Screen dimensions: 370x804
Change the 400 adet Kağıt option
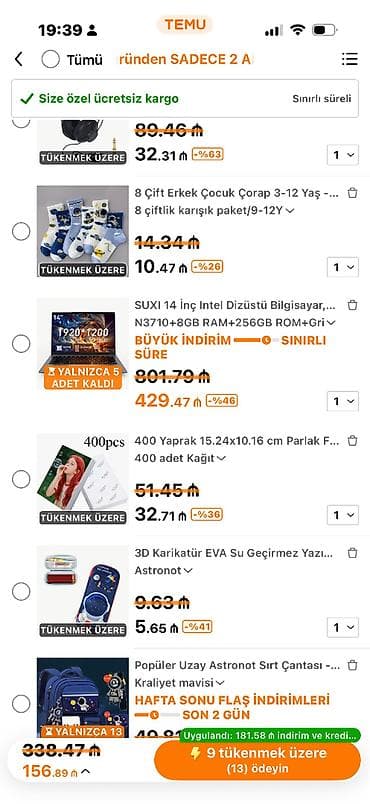(180, 458)
